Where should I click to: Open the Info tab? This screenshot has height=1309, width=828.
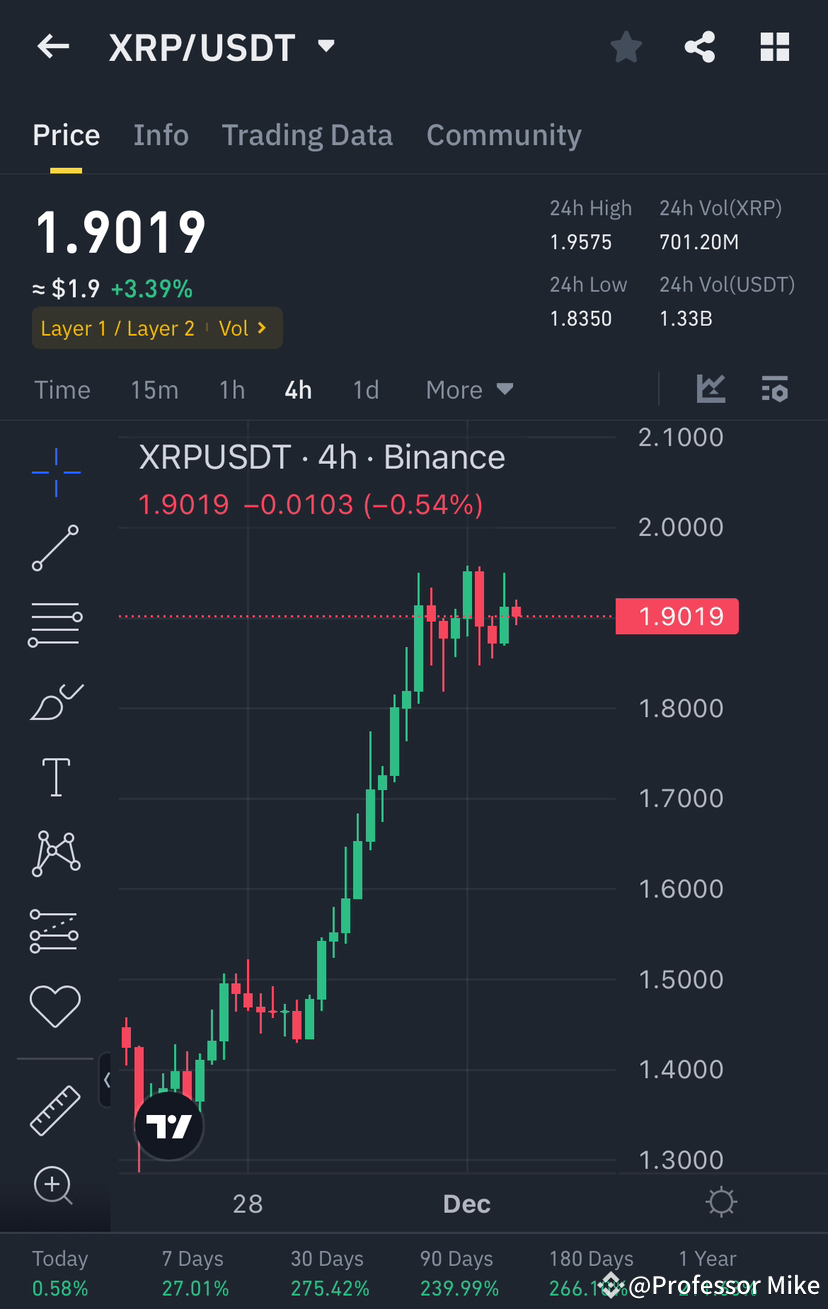[x=161, y=135]
